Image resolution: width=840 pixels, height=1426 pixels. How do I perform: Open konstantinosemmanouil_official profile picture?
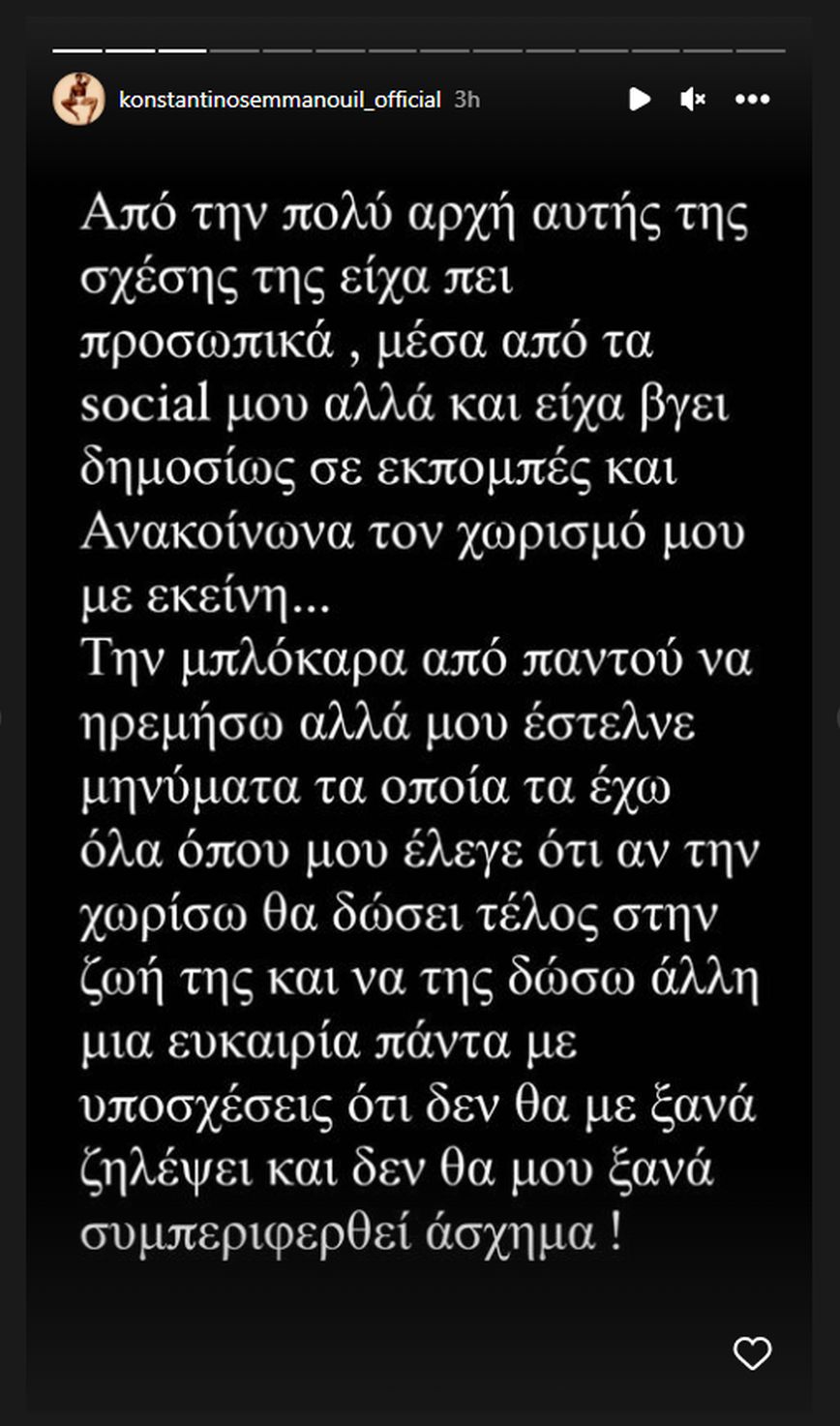[x=79, y=99]
